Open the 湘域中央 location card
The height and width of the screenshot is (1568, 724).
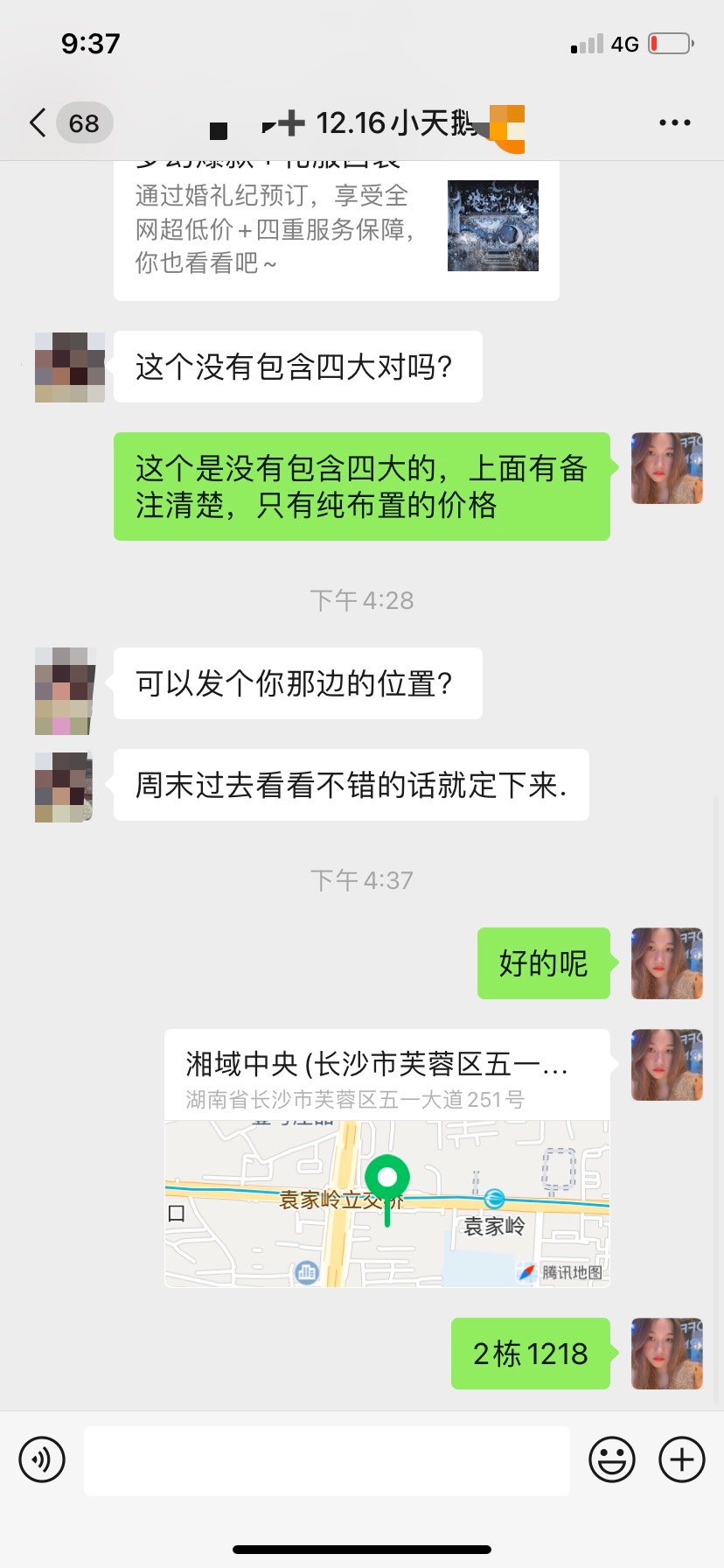pyautogui.click(x=386, y=1157)
